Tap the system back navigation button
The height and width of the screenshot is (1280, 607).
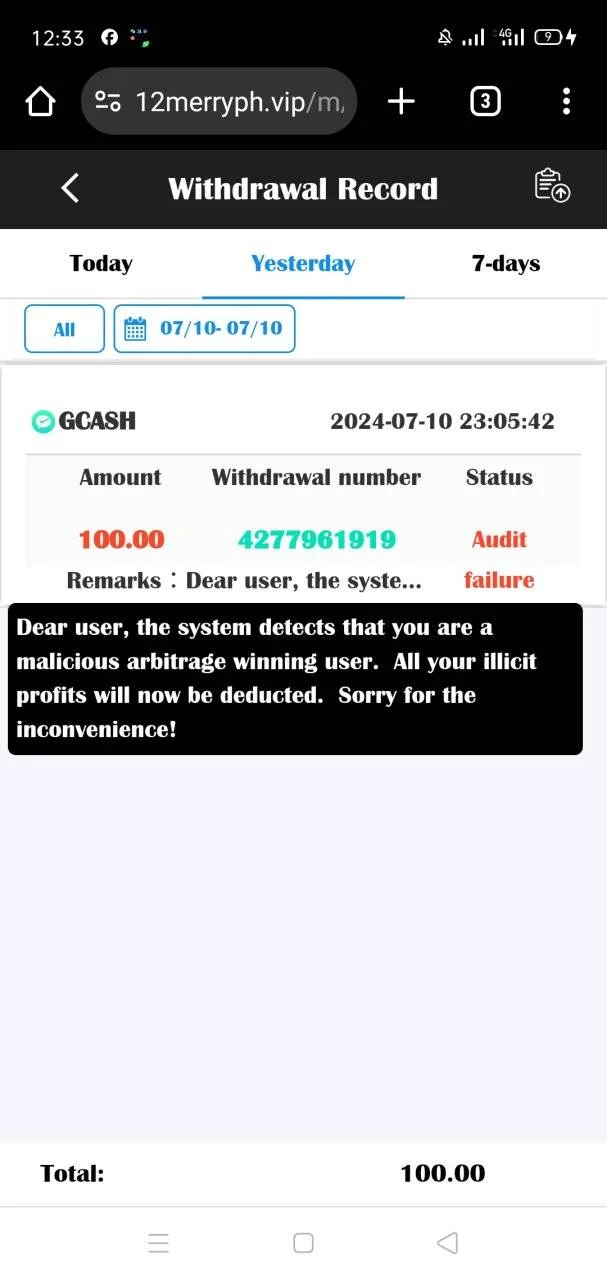click(x=448, y=1243)
